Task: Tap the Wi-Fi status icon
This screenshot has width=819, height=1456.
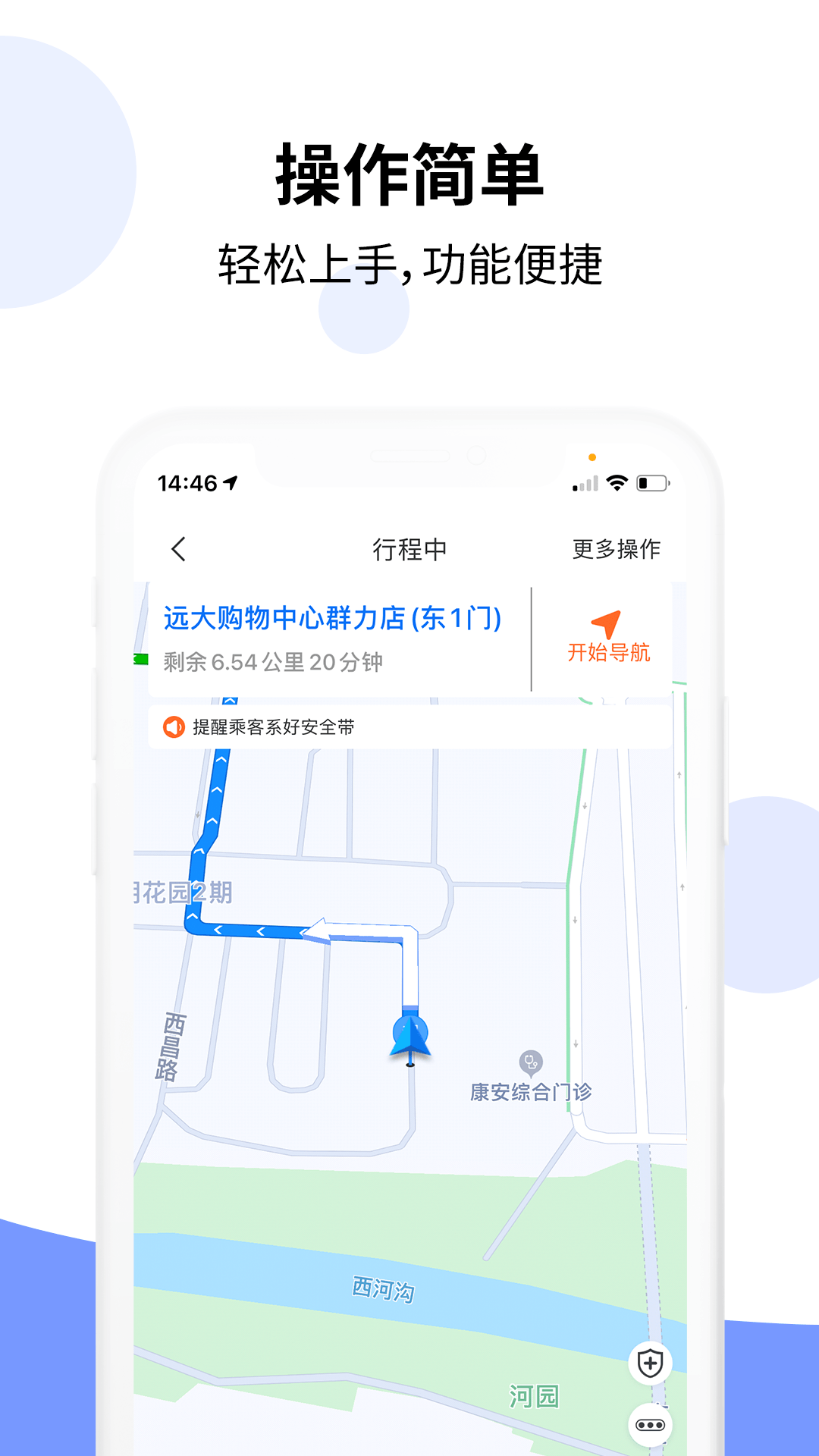Action: click(x=616, y=481)
